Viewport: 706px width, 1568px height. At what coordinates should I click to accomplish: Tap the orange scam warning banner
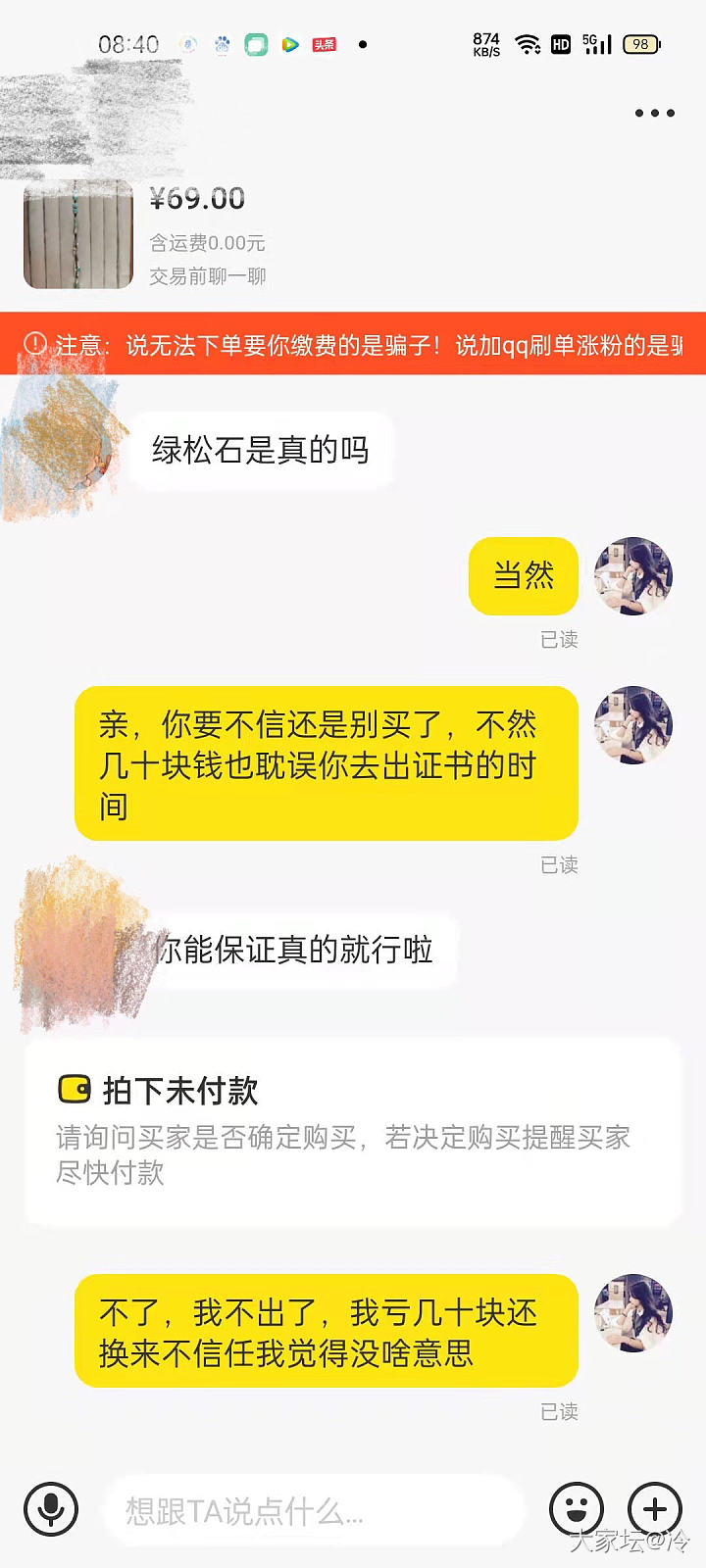[353, 344]
